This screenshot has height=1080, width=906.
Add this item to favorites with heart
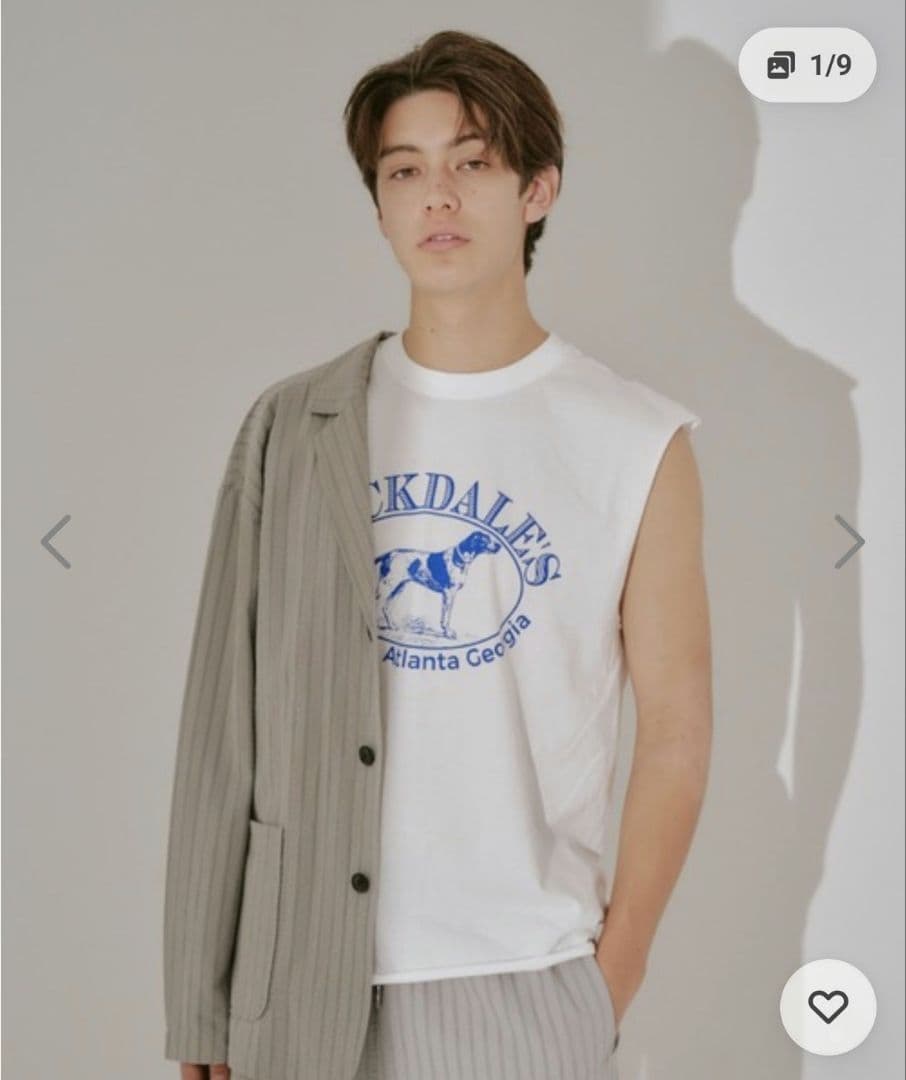[x=828, y=1006]
